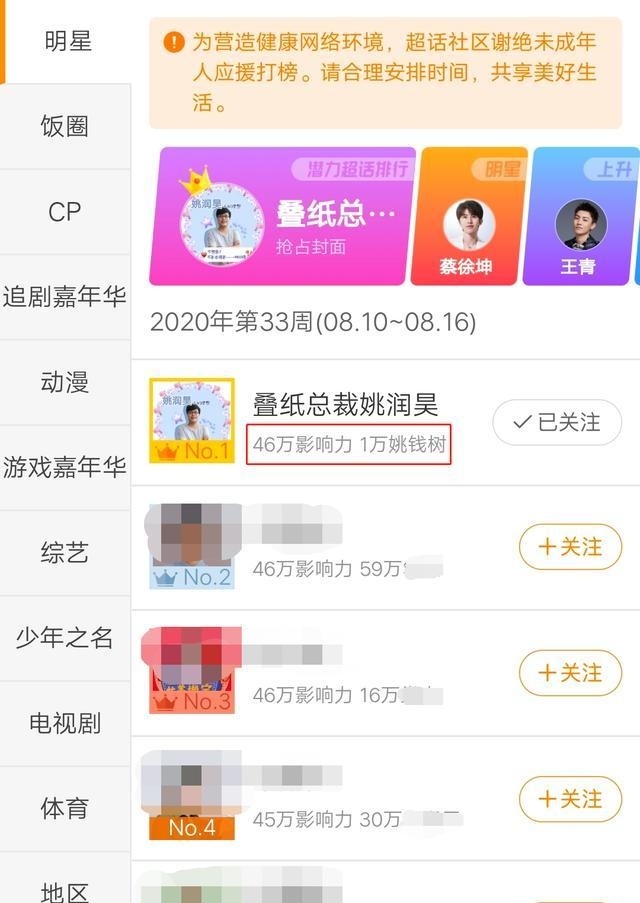Switch to 少年之名 category
Screen dimensions: 640x903
(x=65, y=638)
